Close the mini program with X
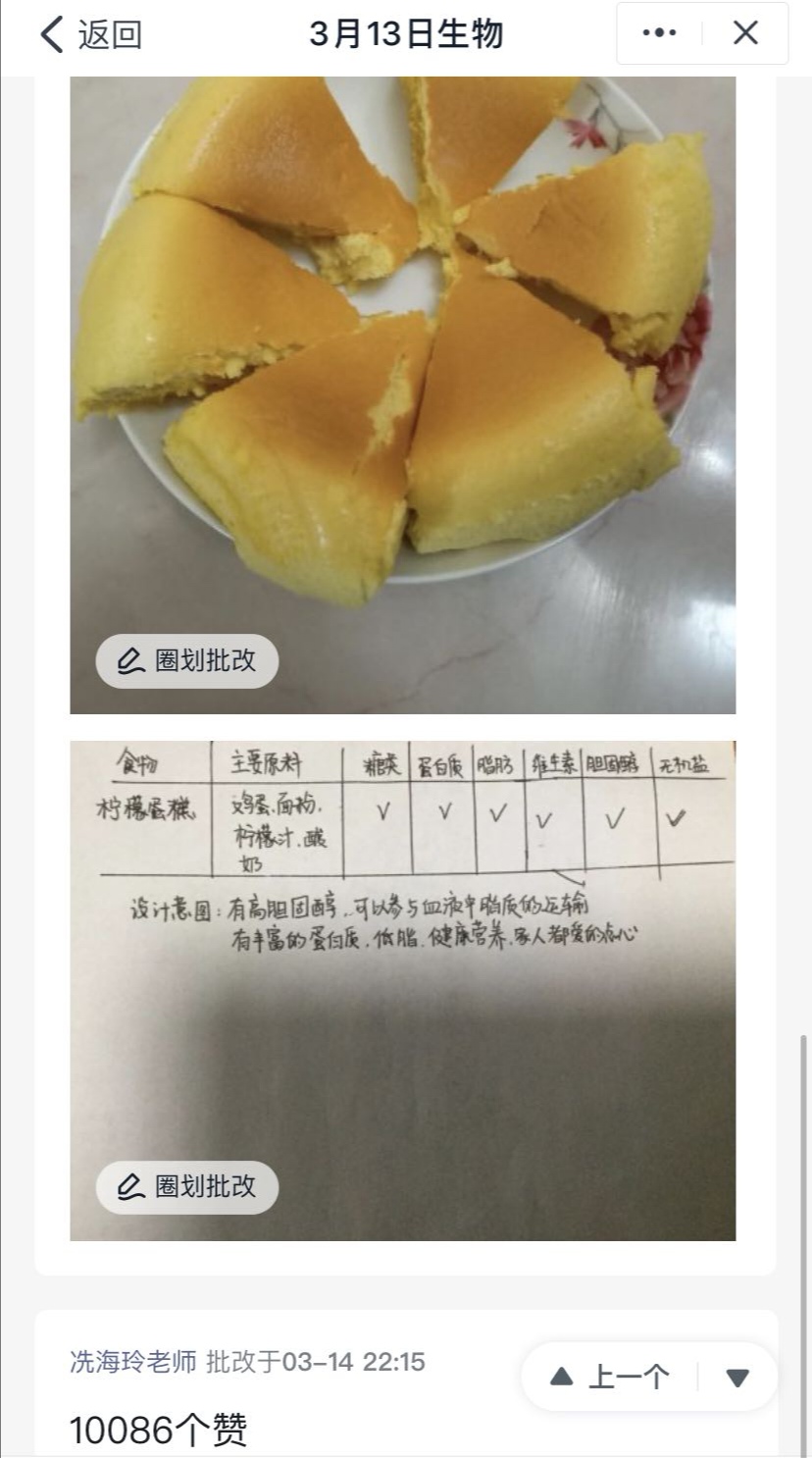The image size is (812, 1458). click(745, 33)
